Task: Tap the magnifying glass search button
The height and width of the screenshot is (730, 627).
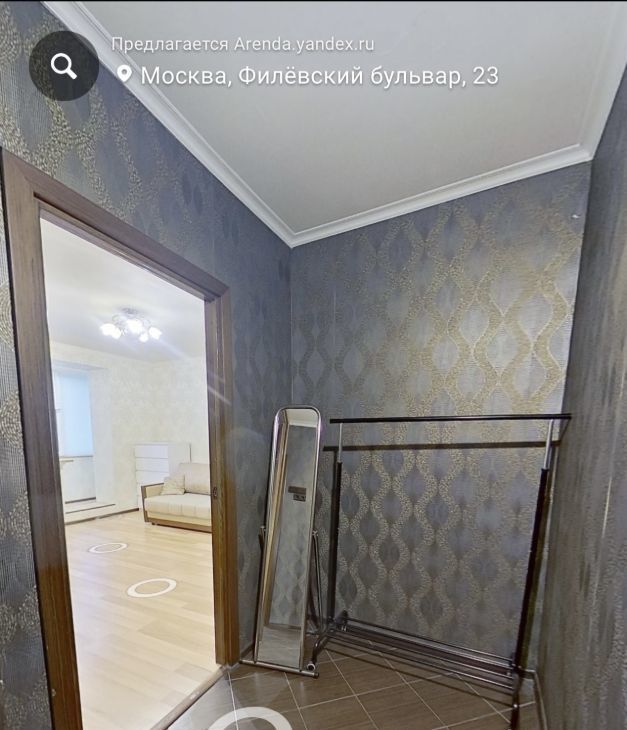Action: [x=64, y=66]
